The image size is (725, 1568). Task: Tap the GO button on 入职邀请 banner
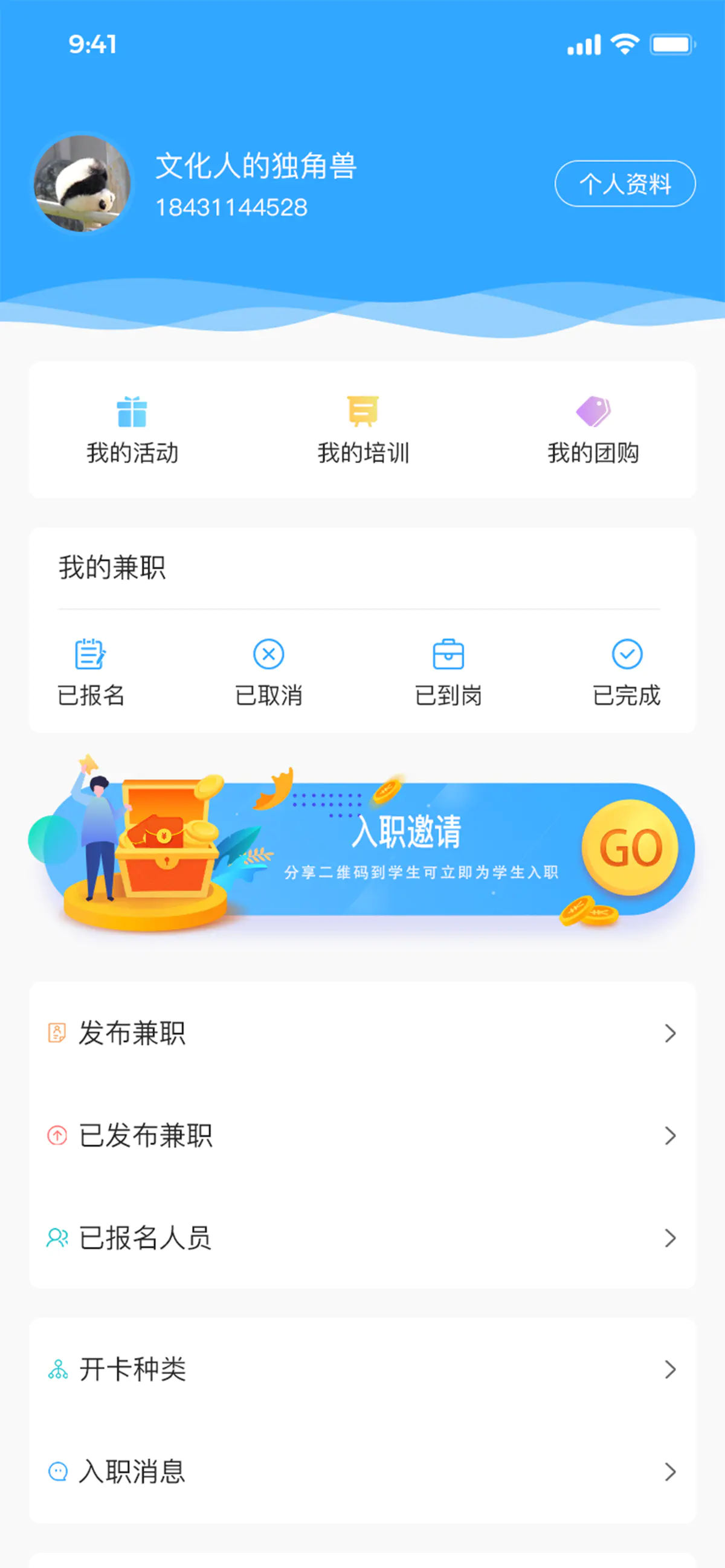[630, 847]
